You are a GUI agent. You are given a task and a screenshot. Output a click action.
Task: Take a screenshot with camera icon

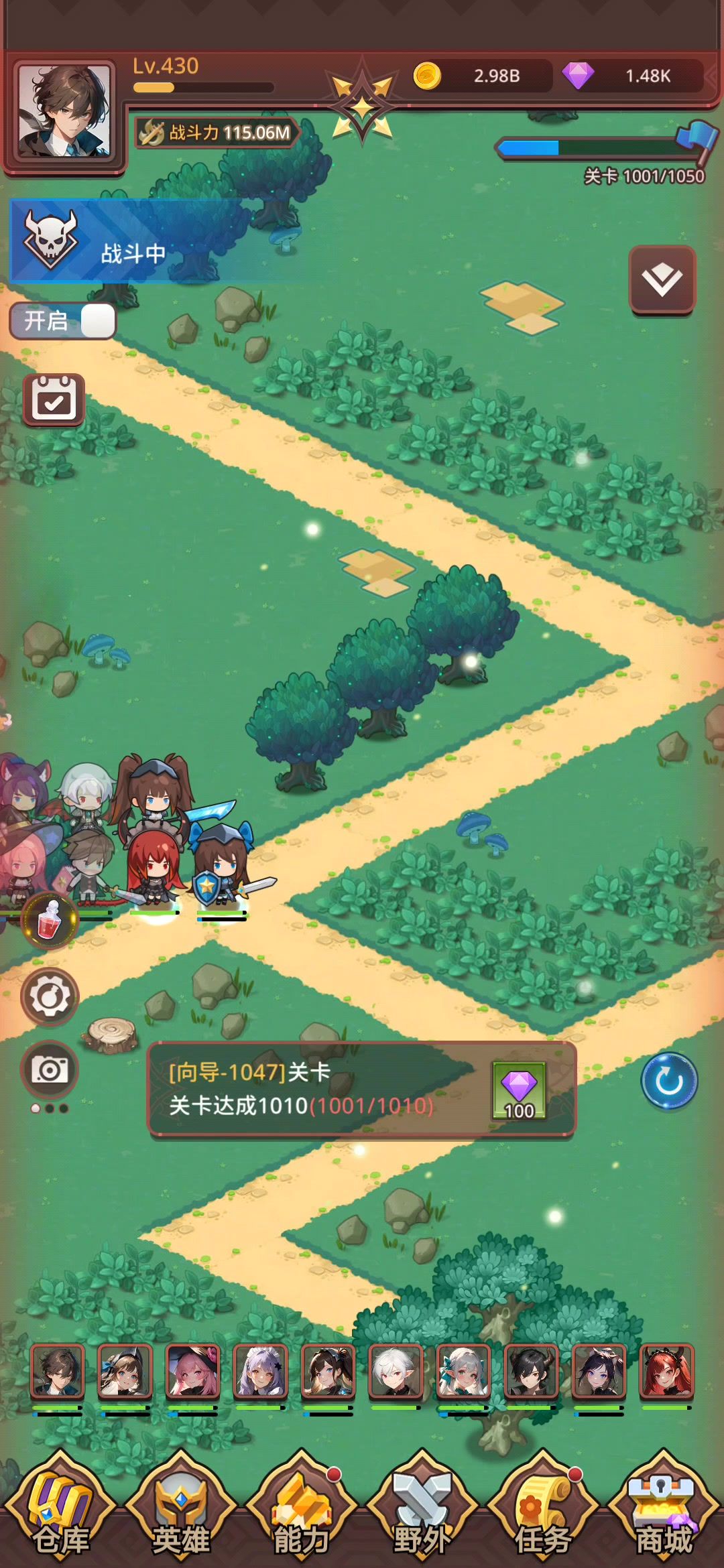(50, 1070)
